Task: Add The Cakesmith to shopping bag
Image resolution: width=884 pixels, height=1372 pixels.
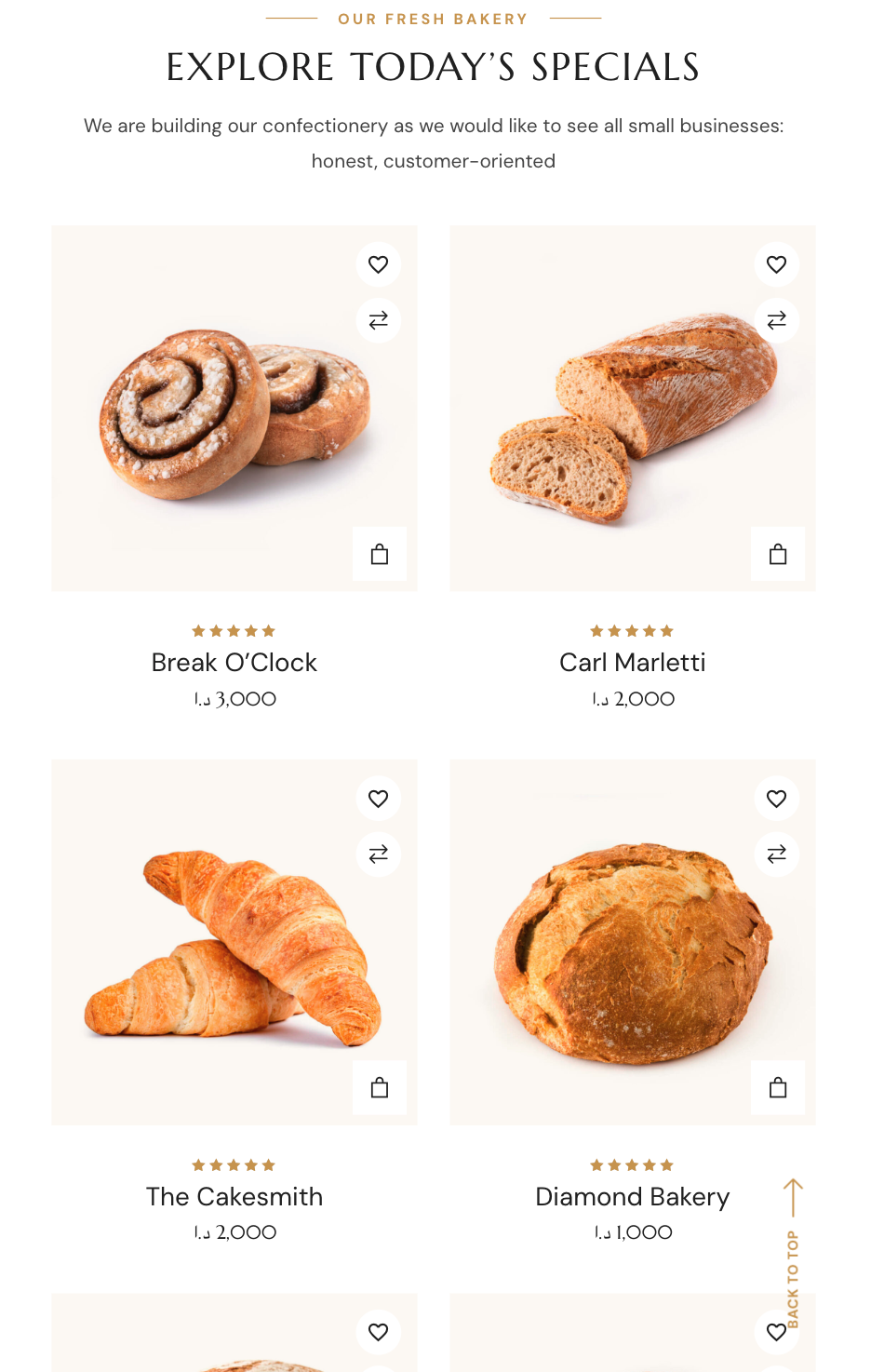Action: pyautogui.click(x=380, y=1088)
